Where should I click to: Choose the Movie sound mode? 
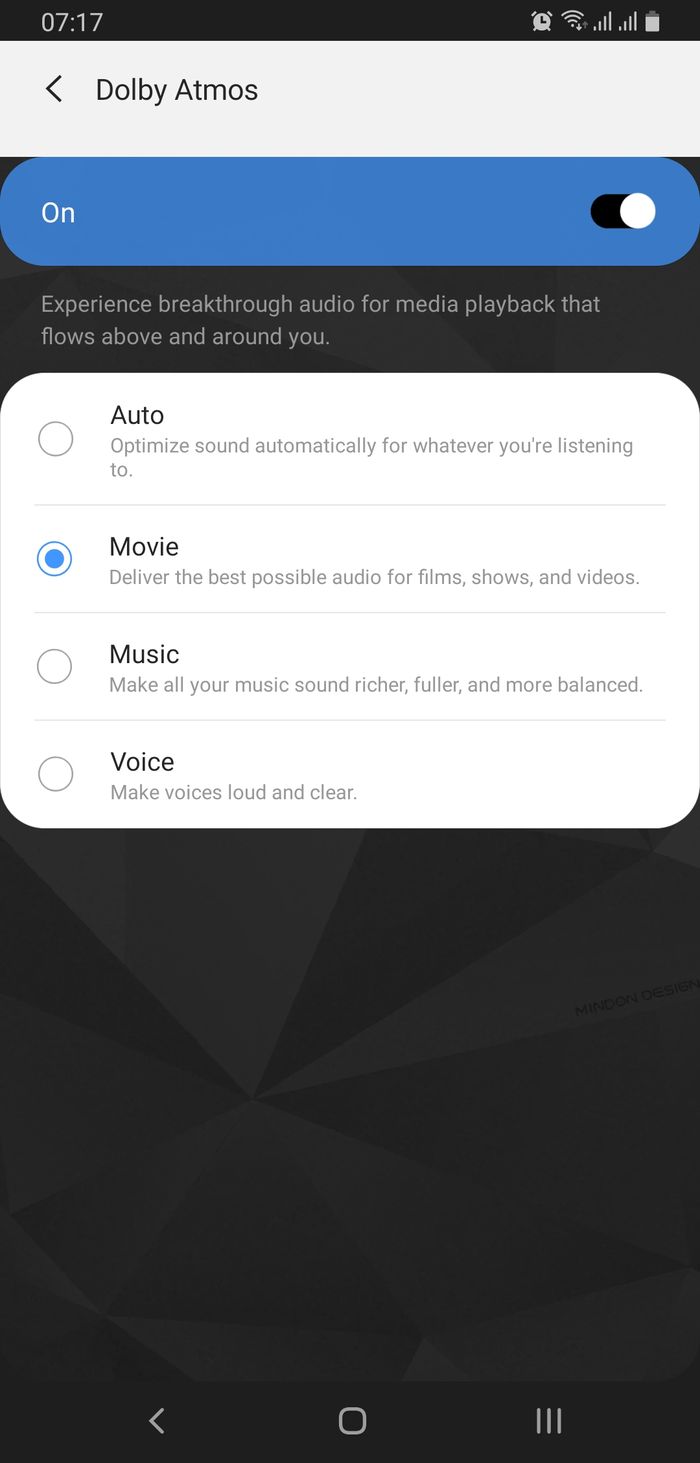tap(350, 559)
